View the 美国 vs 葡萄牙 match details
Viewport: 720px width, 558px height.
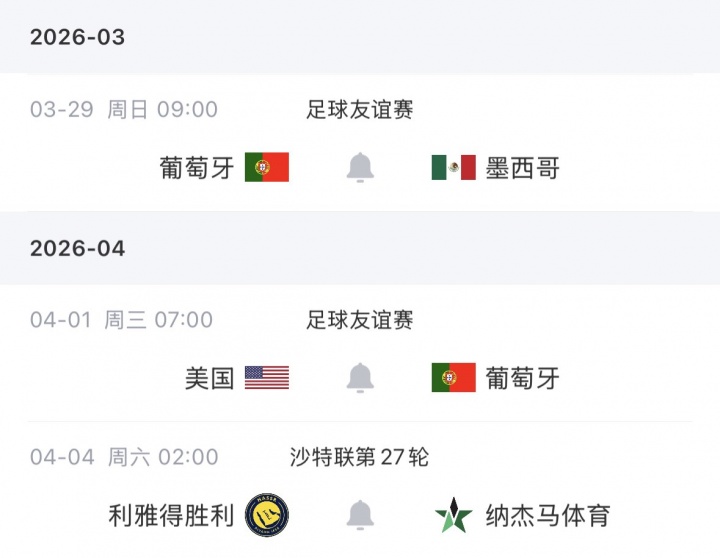click(360, 320)
